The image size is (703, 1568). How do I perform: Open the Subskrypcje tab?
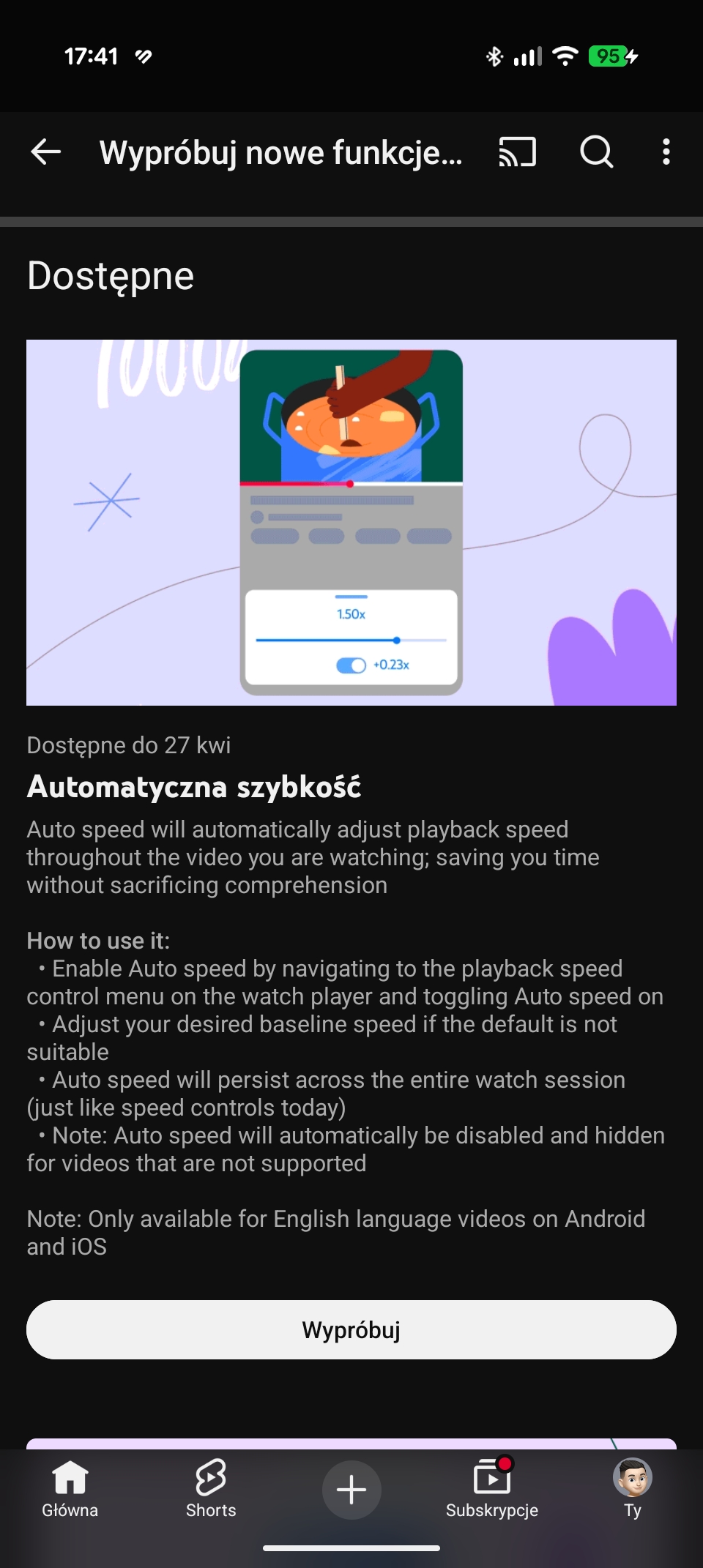click(x=492, y=1488)
